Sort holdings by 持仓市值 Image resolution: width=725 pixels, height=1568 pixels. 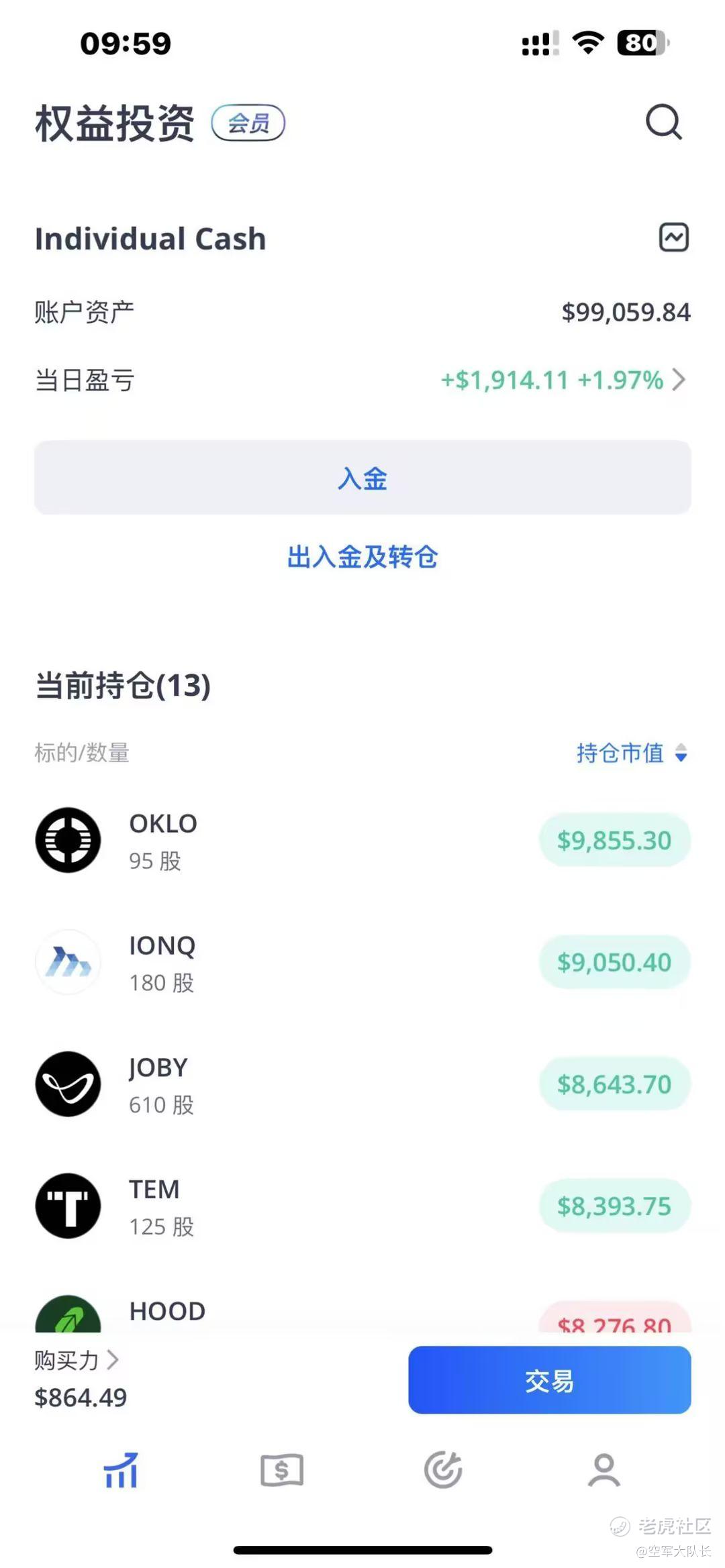coord(631,753)
